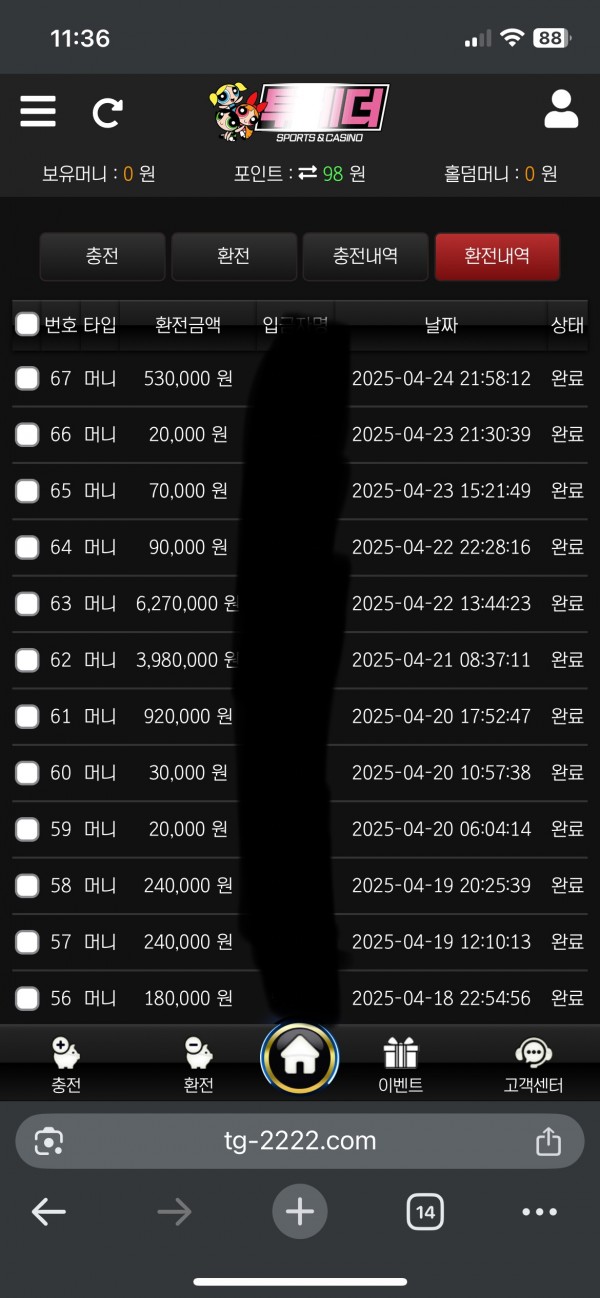600x1298 pixels.
Task: Open the hamburger menu
Action: click(x=38, y=110)
